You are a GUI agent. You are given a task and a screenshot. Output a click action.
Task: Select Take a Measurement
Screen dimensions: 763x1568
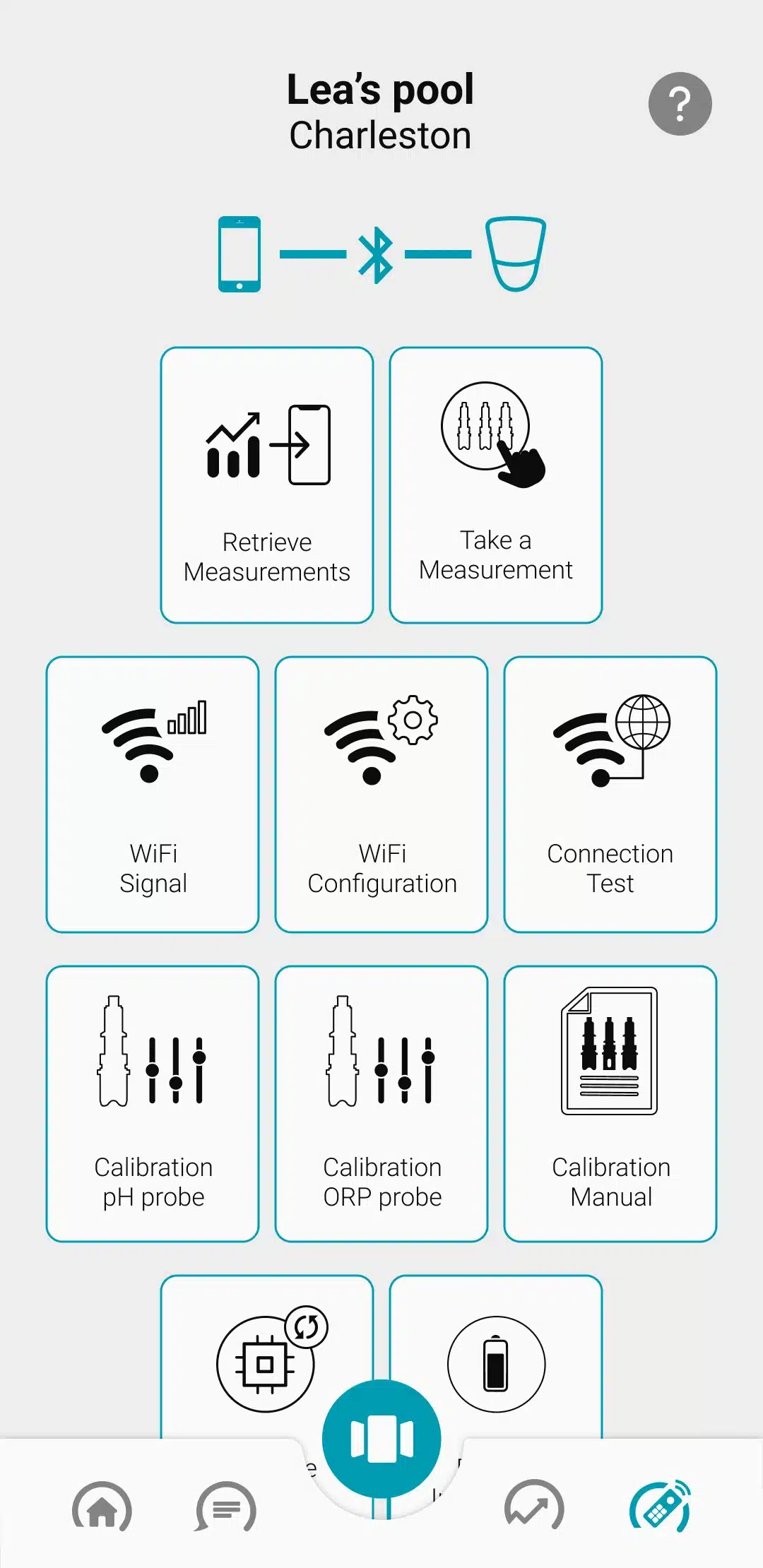coord(496,485)
